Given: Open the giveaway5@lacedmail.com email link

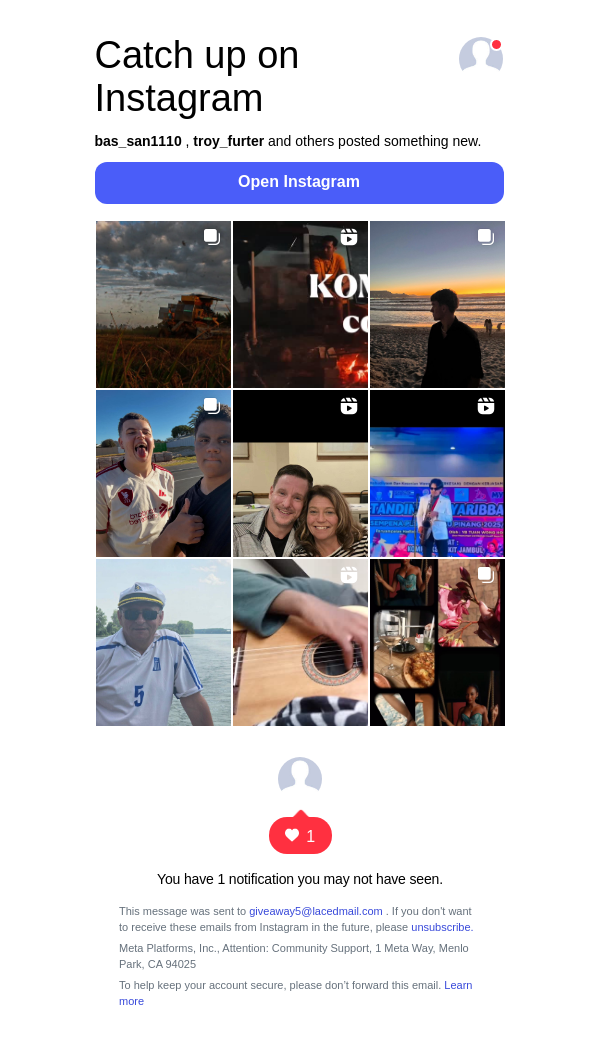Looking at the screenshot, I should click(315, 911).
